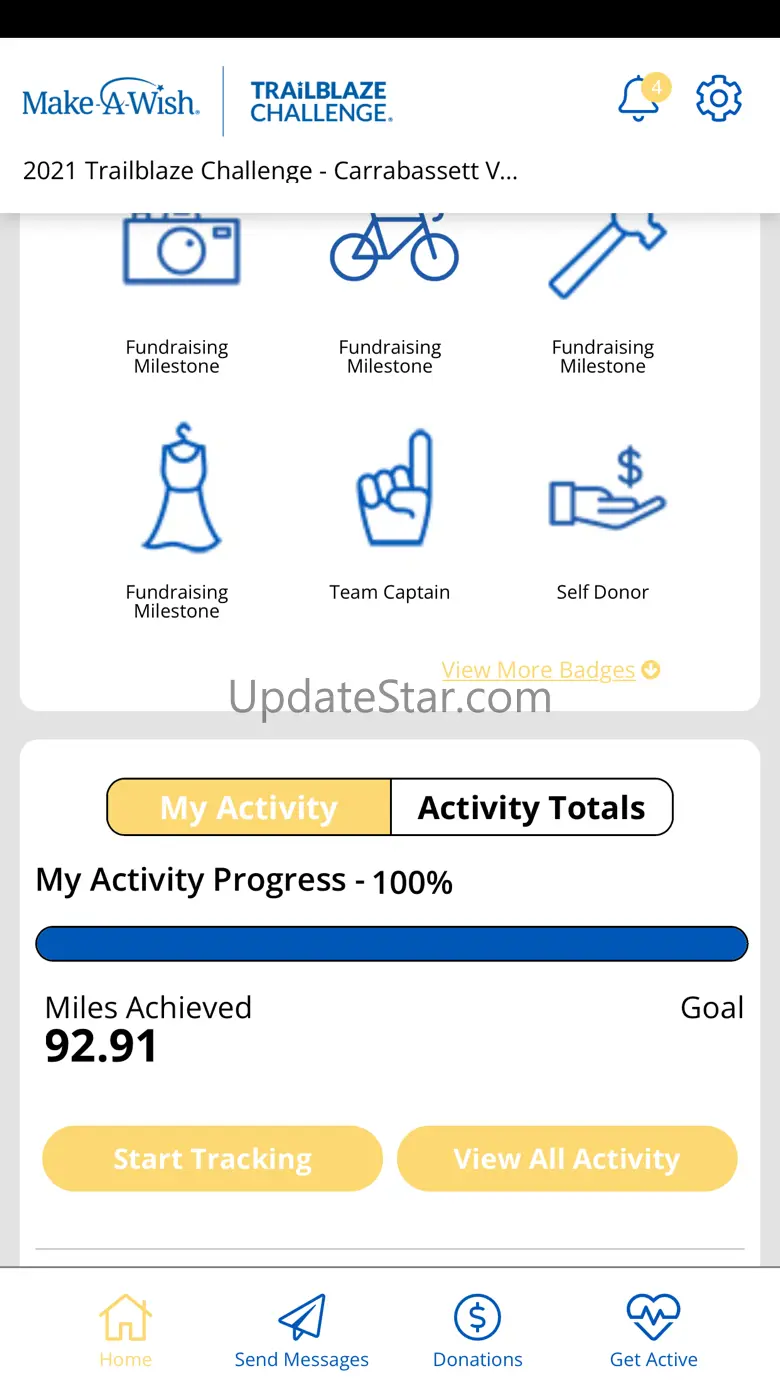The height and width of the screenshot is (1387, 780).
Task: Open the Send Messages tab
Action: pos(301,1330)
